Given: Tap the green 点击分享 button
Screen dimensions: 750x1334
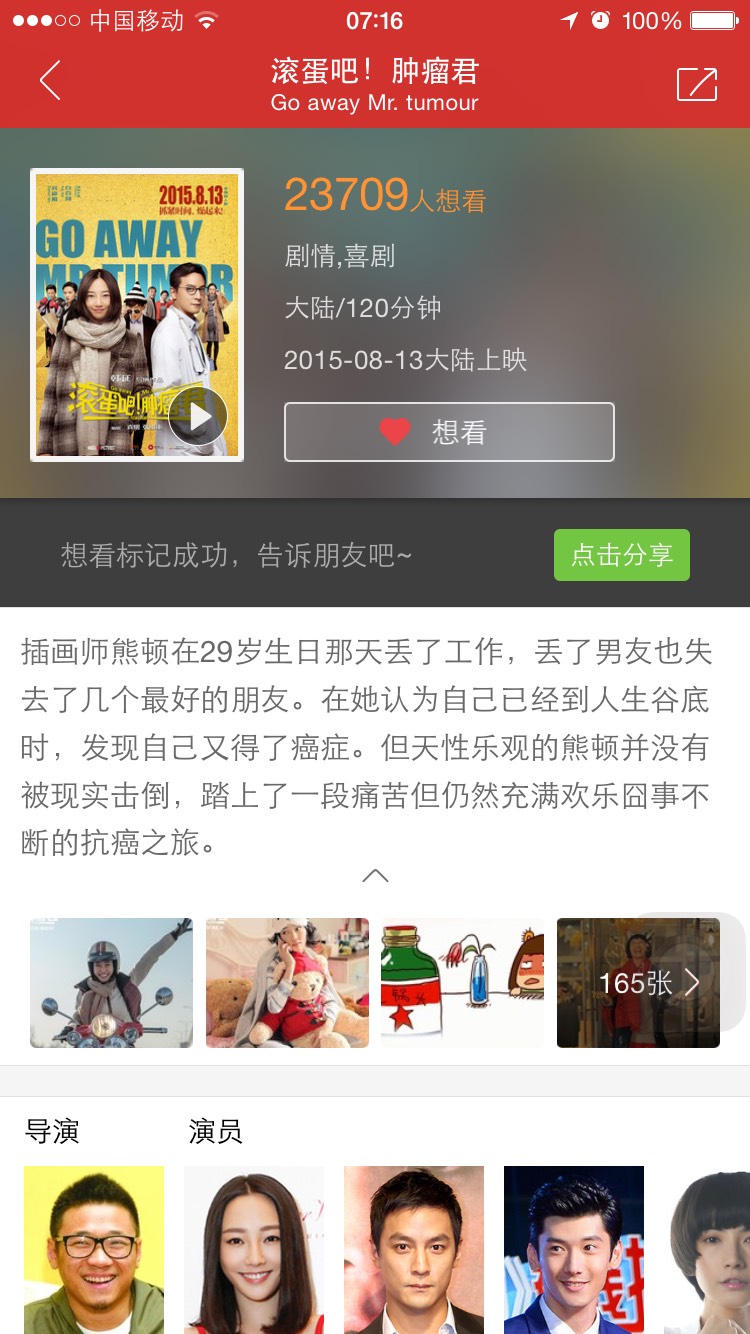Looking at the screenshot, I should click(x=621, y=555).
